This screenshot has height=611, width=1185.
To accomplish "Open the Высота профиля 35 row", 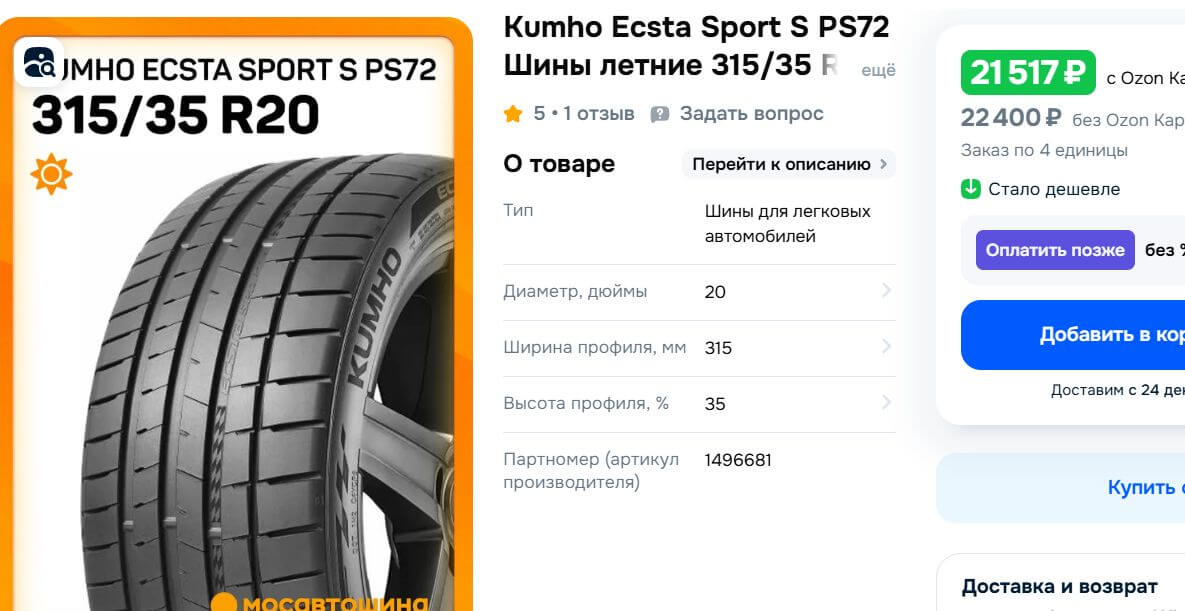I will pos(698,404).
